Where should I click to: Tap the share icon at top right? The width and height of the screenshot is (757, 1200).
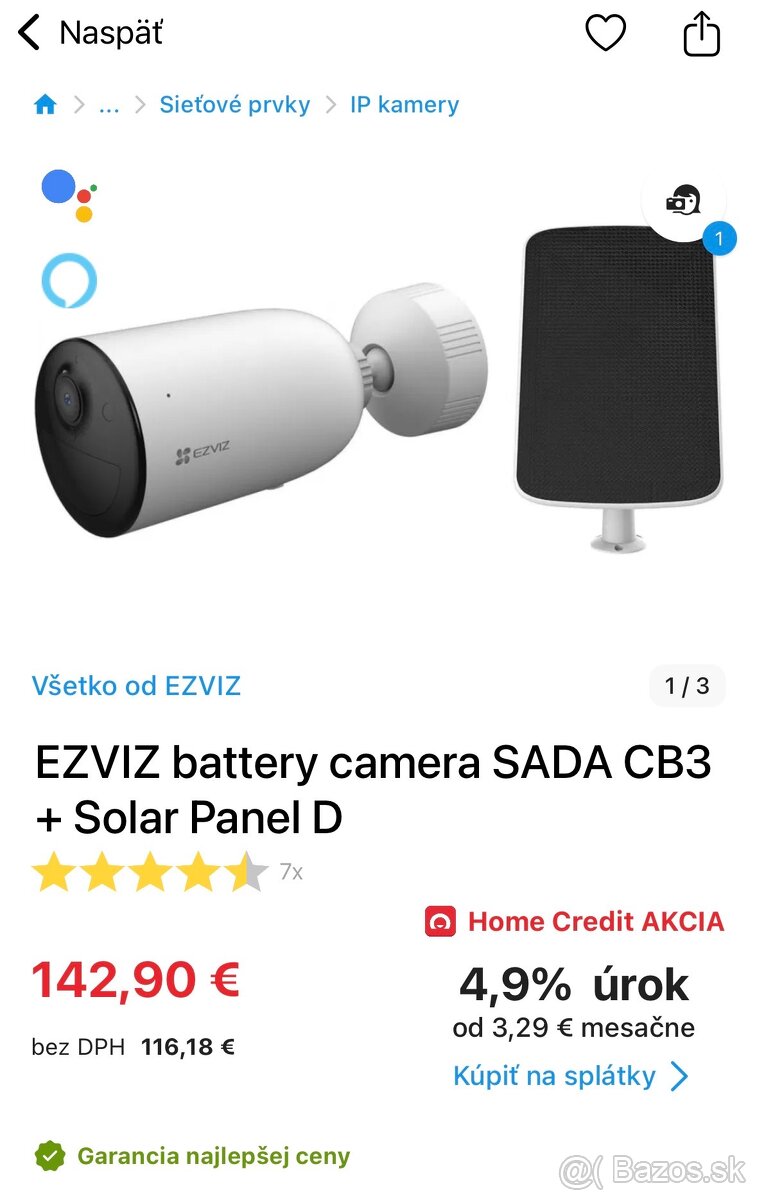point(701,32)
